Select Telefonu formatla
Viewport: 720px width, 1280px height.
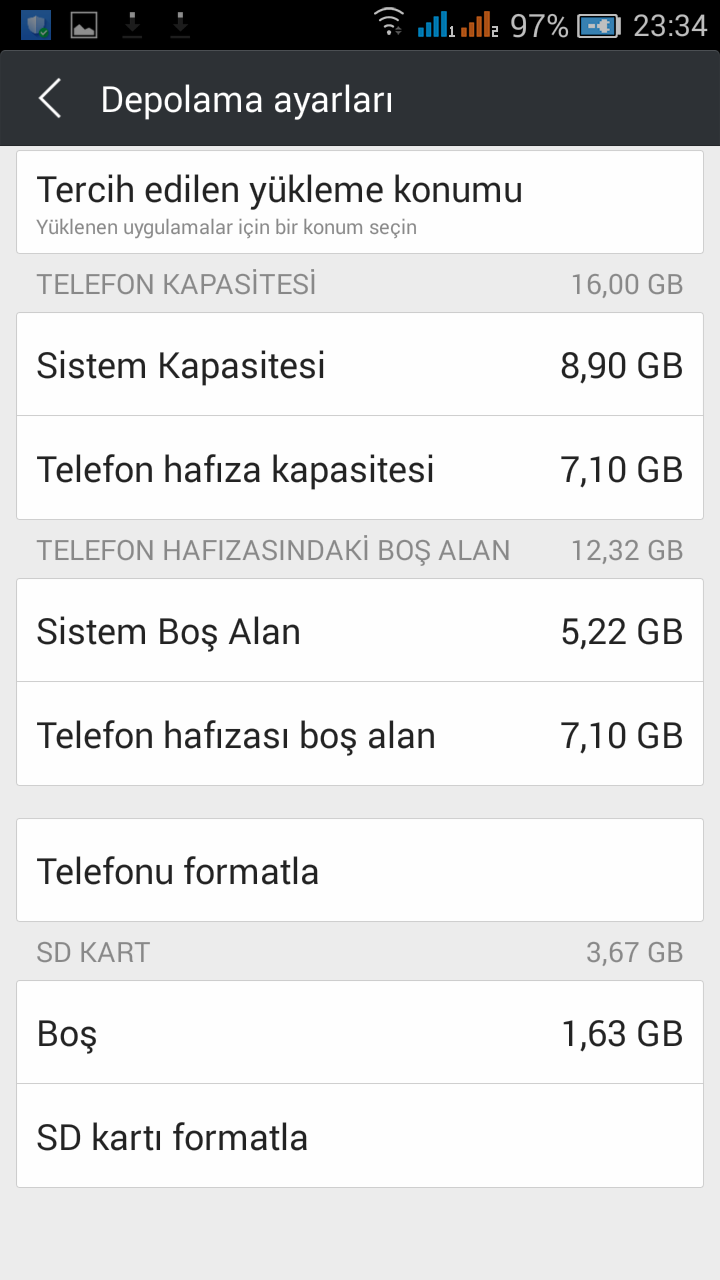(360, 870)
